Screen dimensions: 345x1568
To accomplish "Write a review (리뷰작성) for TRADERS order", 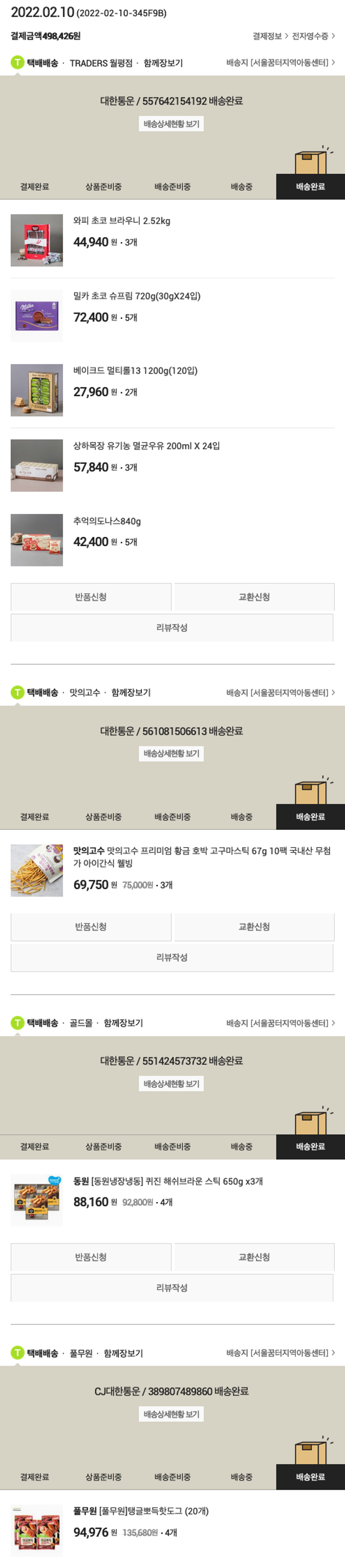I will click(172, 628).
